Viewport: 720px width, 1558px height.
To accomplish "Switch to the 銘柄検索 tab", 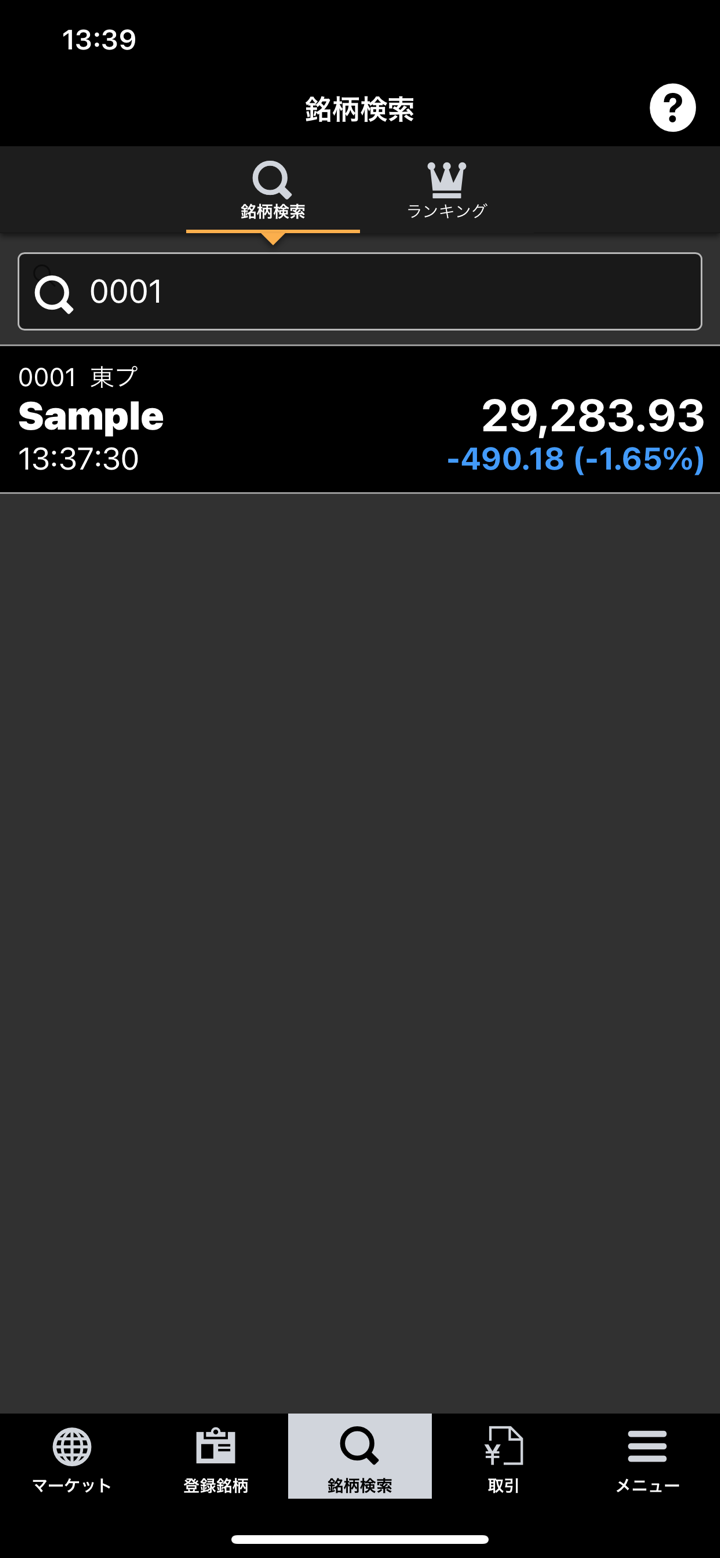I will pyautogui.click(x=271, y=190).
